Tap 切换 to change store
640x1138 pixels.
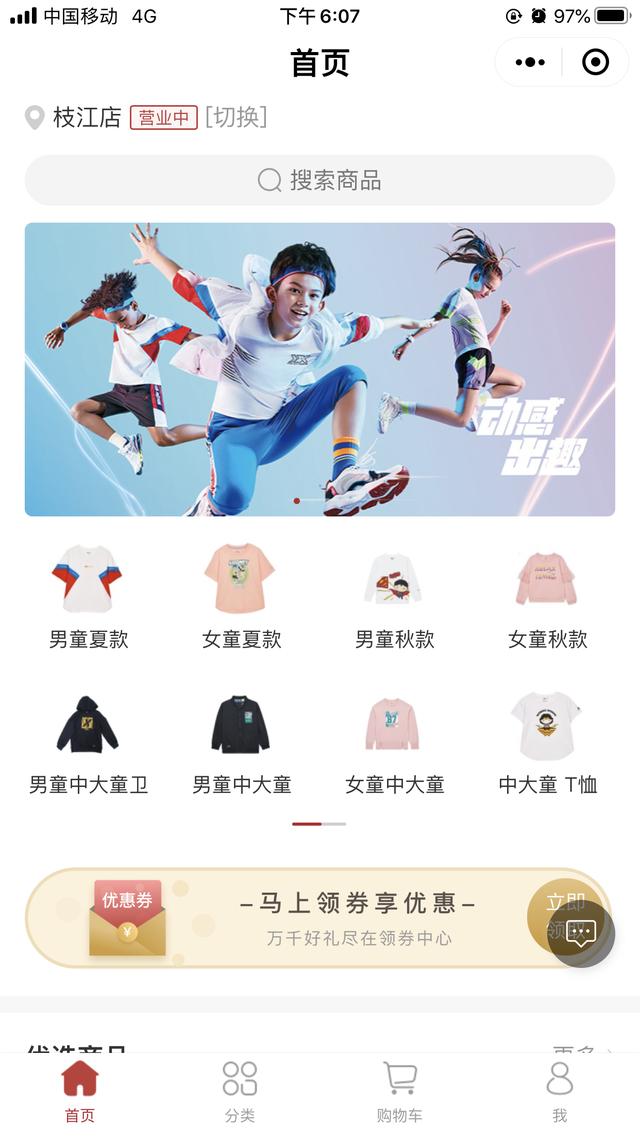click(236, 117)
